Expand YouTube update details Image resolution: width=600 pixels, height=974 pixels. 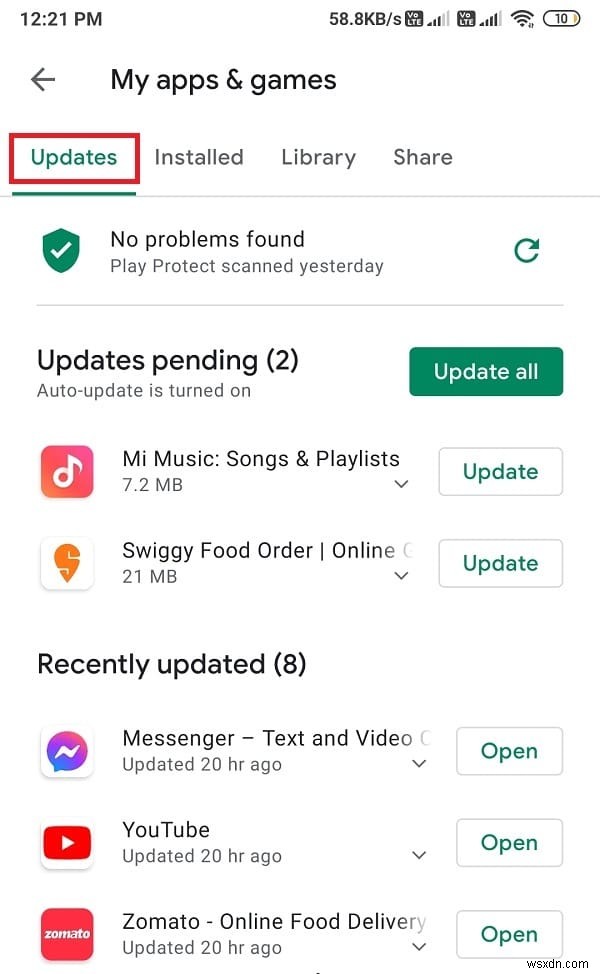click(419, 857)
